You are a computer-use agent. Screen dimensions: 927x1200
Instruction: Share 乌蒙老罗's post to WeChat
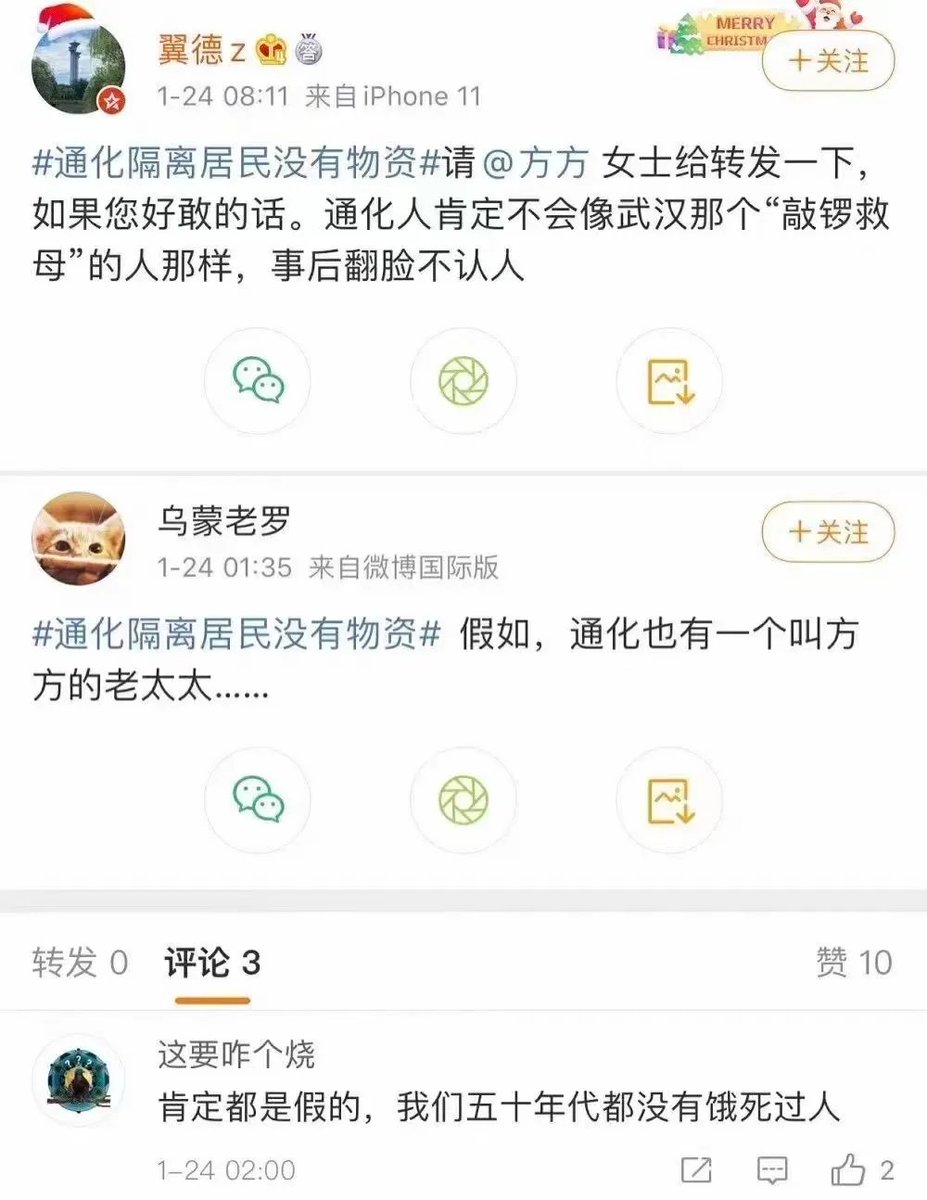click(x=257, y=800)
